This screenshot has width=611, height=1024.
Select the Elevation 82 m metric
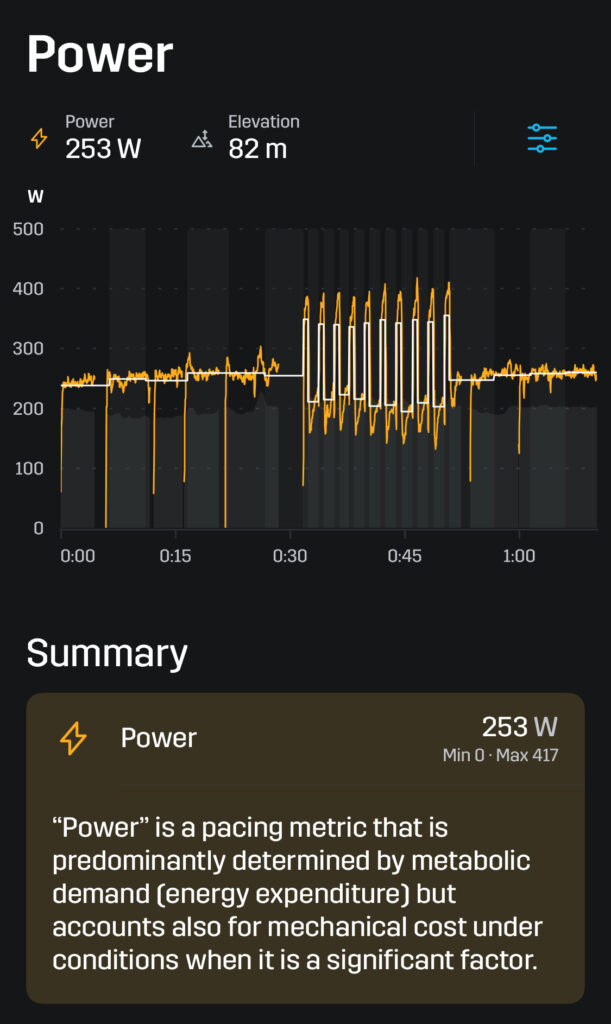(246, 138)
